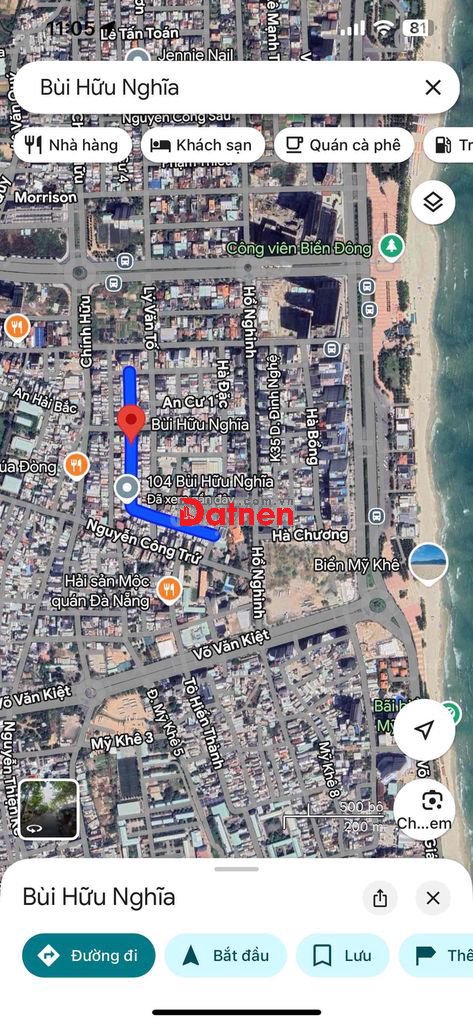Center map on my current location
473x1024 pixels.
tap(425, 729)
